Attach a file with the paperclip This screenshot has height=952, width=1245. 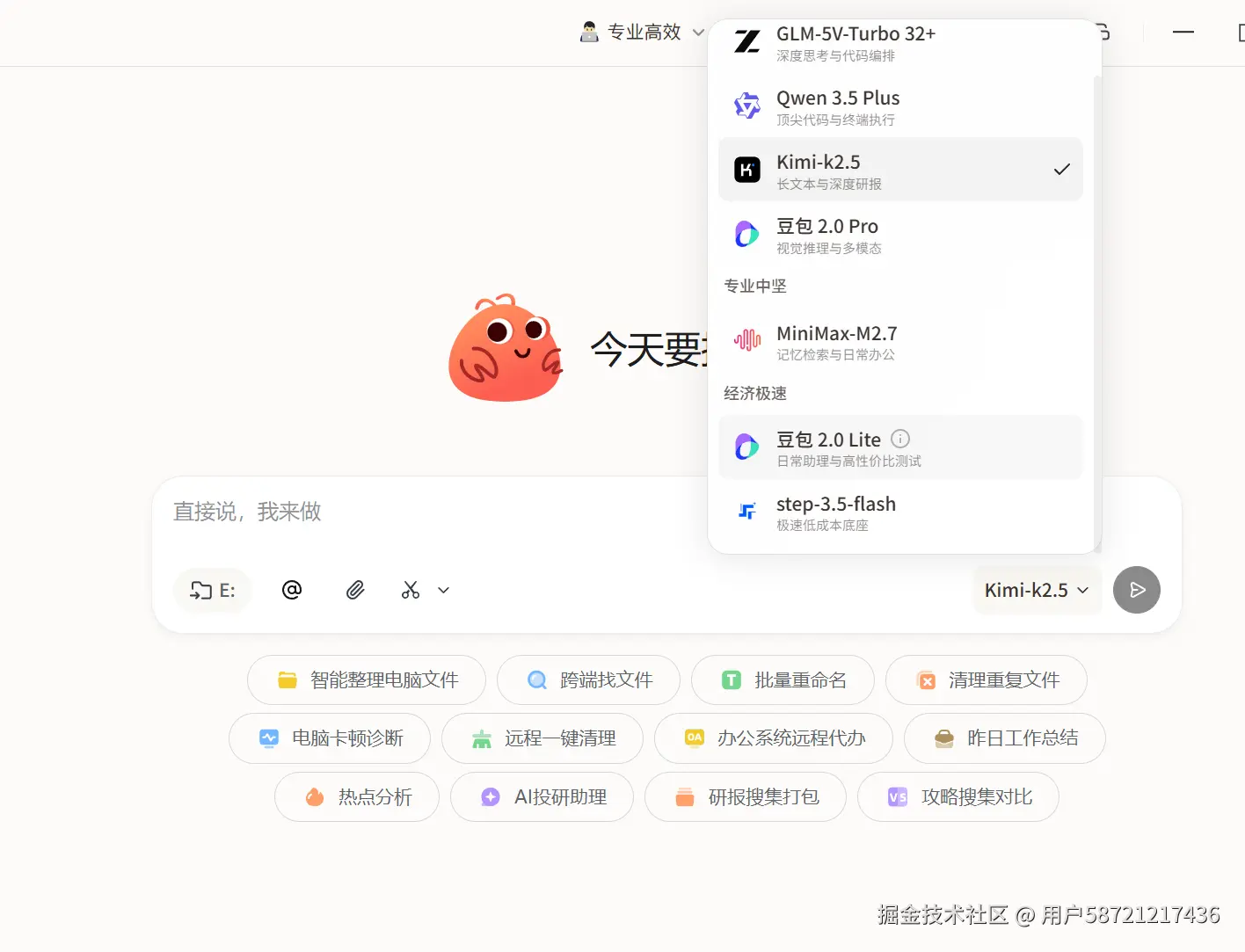(x=355, y=590)
